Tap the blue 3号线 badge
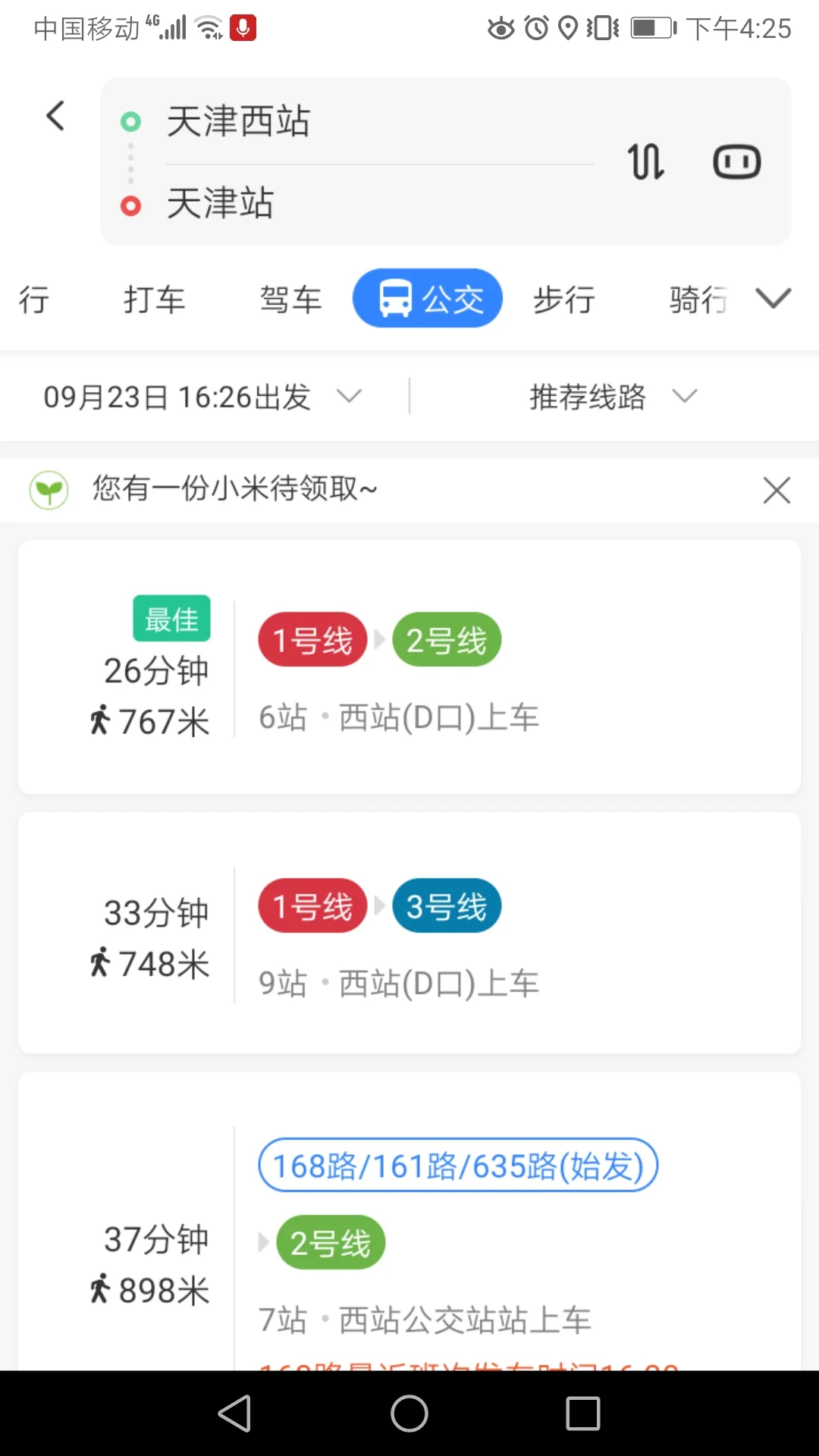The height and width of the screenshot is (1456, 819). click(446, 905)
